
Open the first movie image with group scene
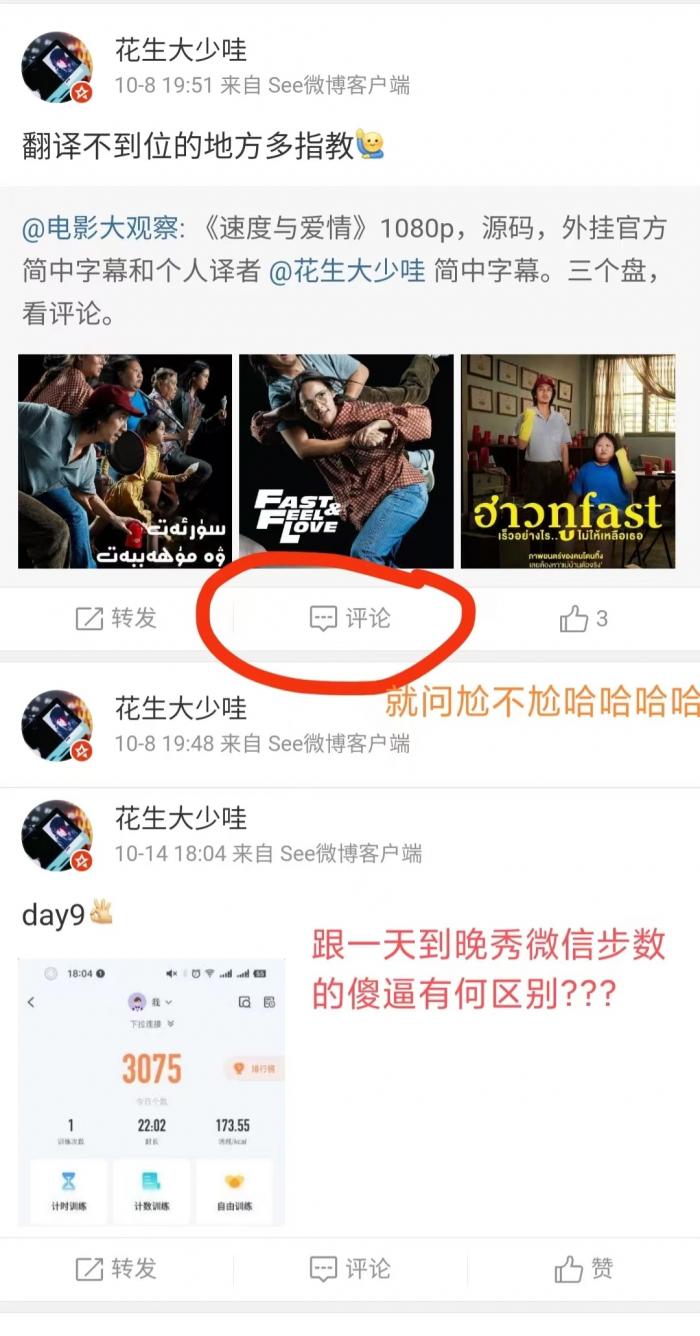pyautogui.click(x=125, y=462)
